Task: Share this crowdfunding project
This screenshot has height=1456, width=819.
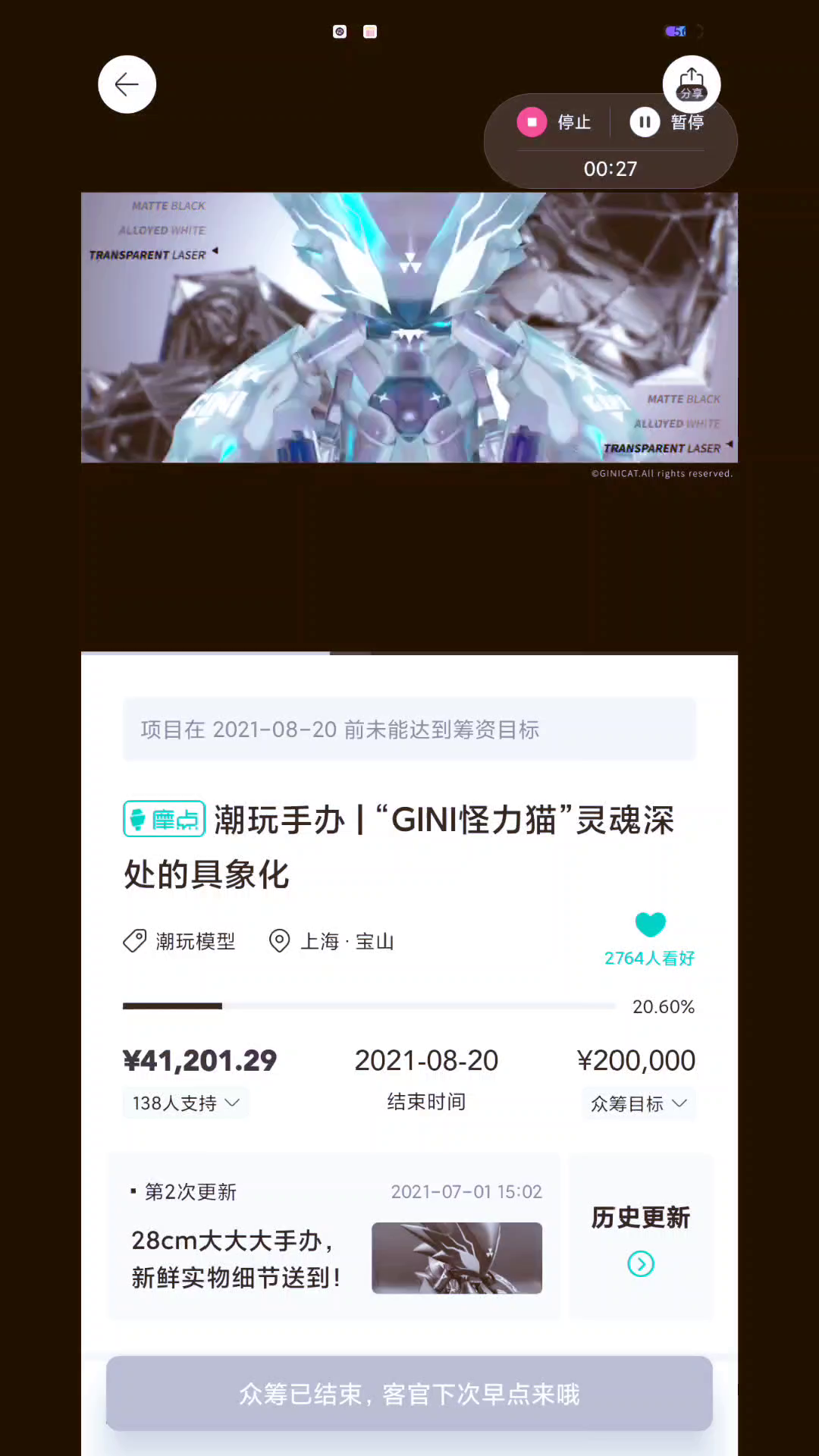Action: coord(691,83)
